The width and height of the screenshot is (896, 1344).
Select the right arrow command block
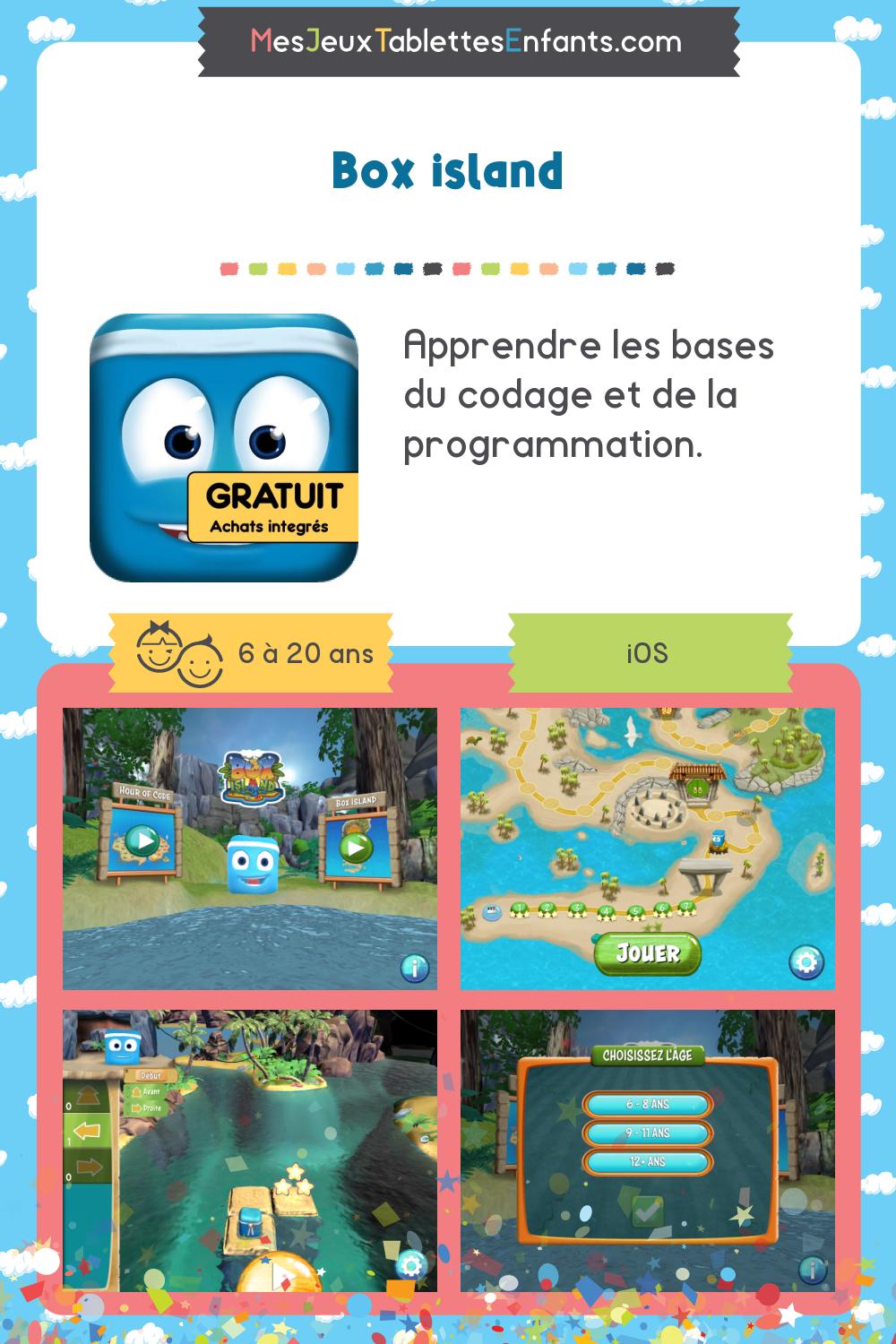point(86,1166)
